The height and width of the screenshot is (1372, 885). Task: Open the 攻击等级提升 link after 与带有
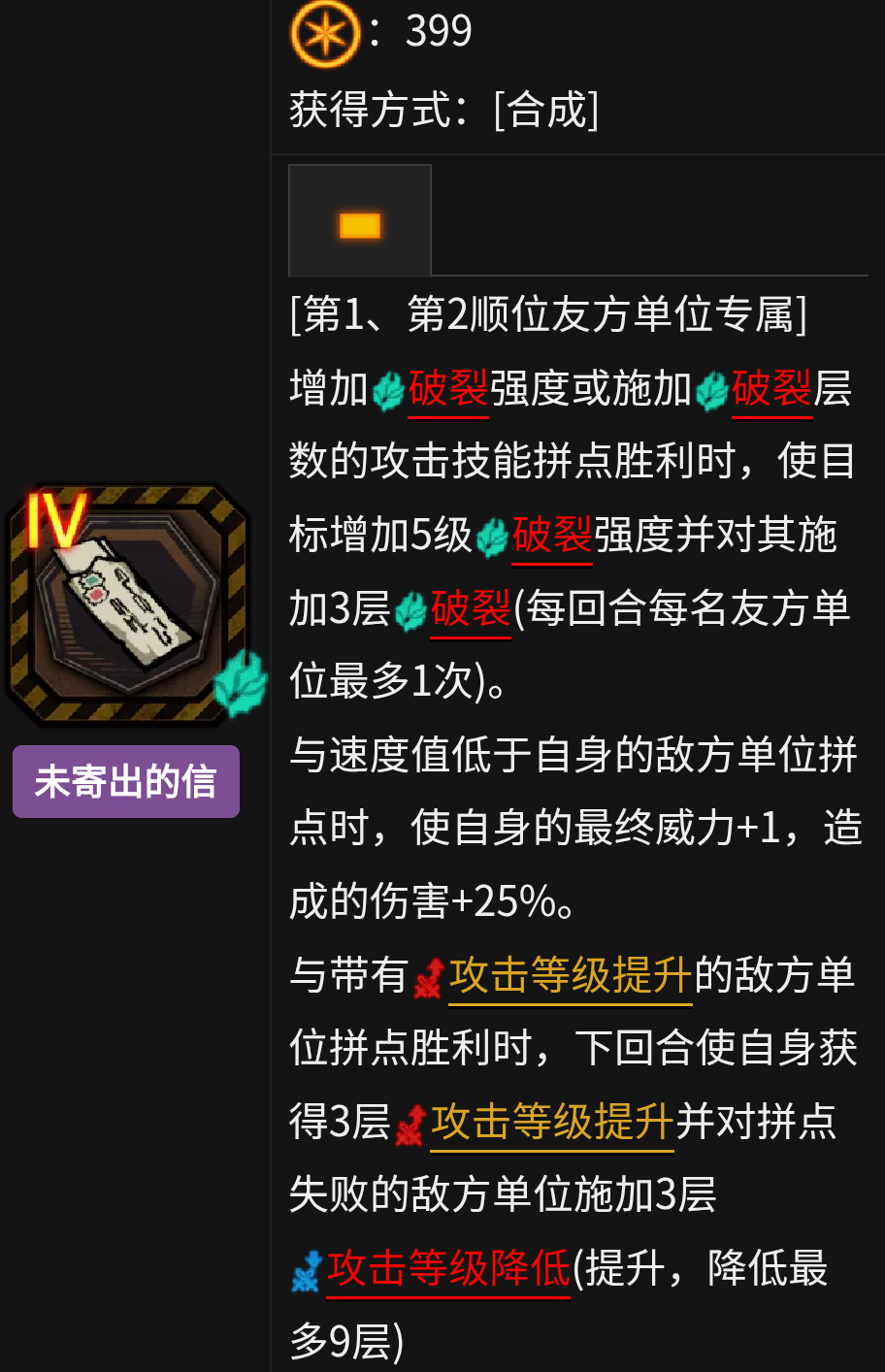[x=570, y=976]
